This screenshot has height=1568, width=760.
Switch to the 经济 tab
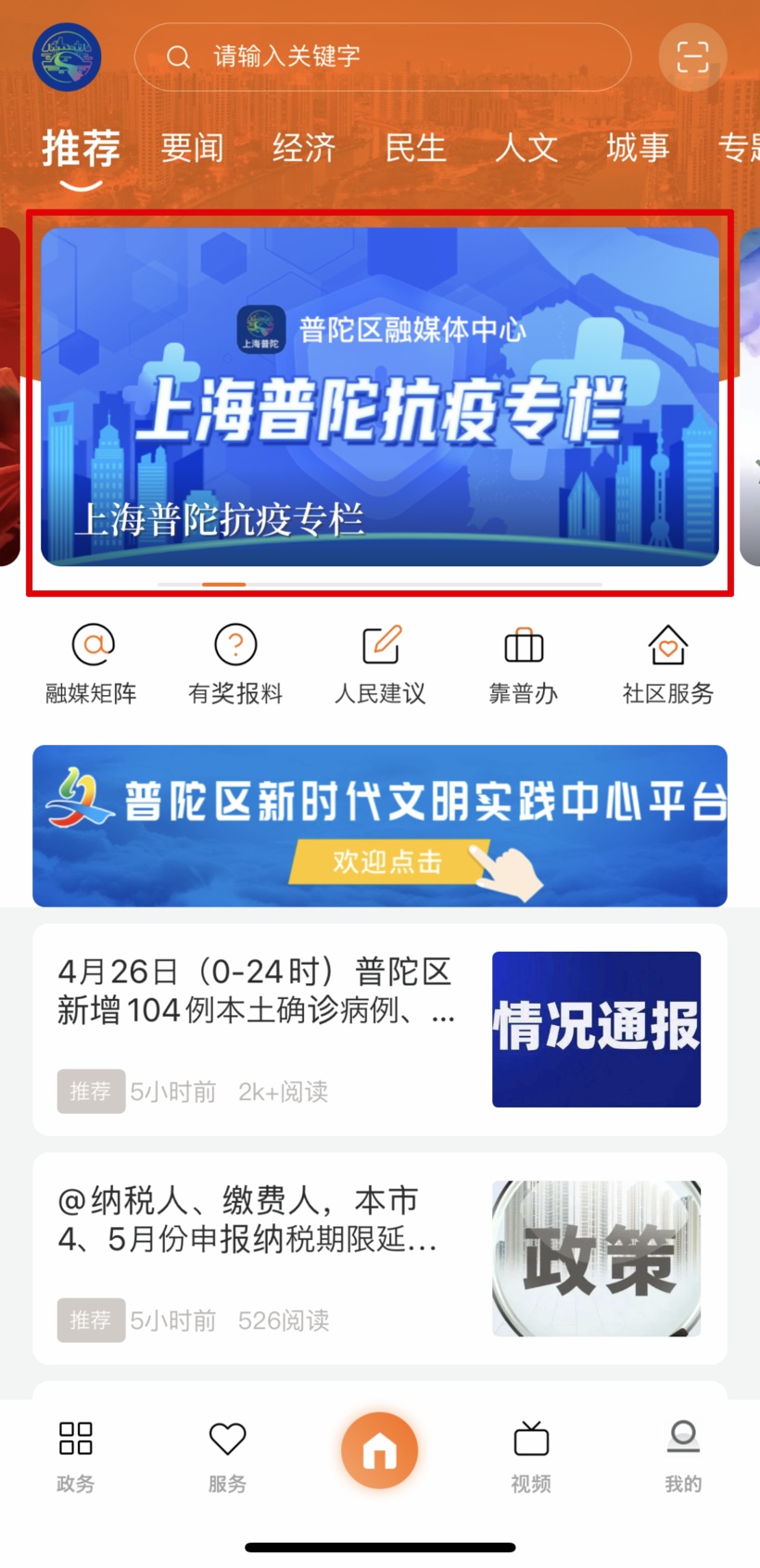pos(304,148)
